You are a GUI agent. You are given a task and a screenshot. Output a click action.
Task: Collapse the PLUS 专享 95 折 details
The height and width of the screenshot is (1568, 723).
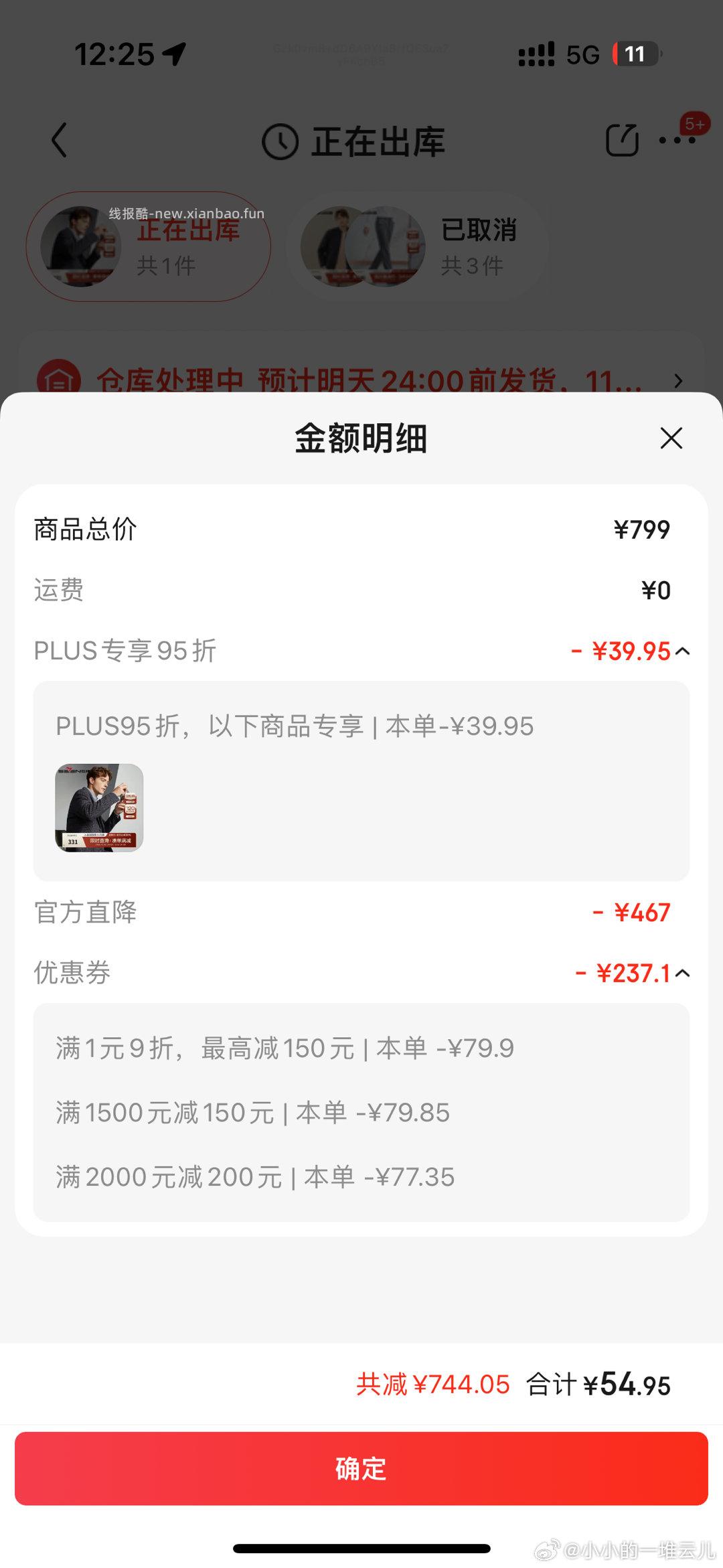point(683,650)
